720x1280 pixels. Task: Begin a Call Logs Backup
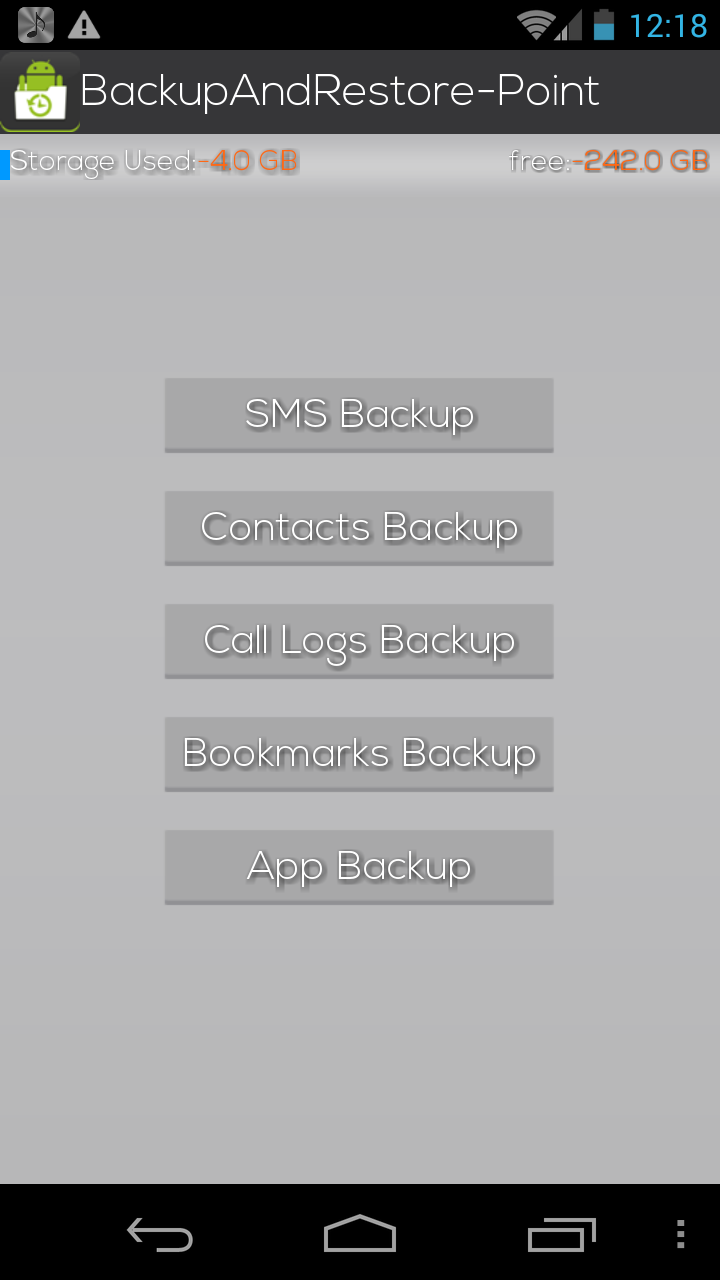pos(359,640)
